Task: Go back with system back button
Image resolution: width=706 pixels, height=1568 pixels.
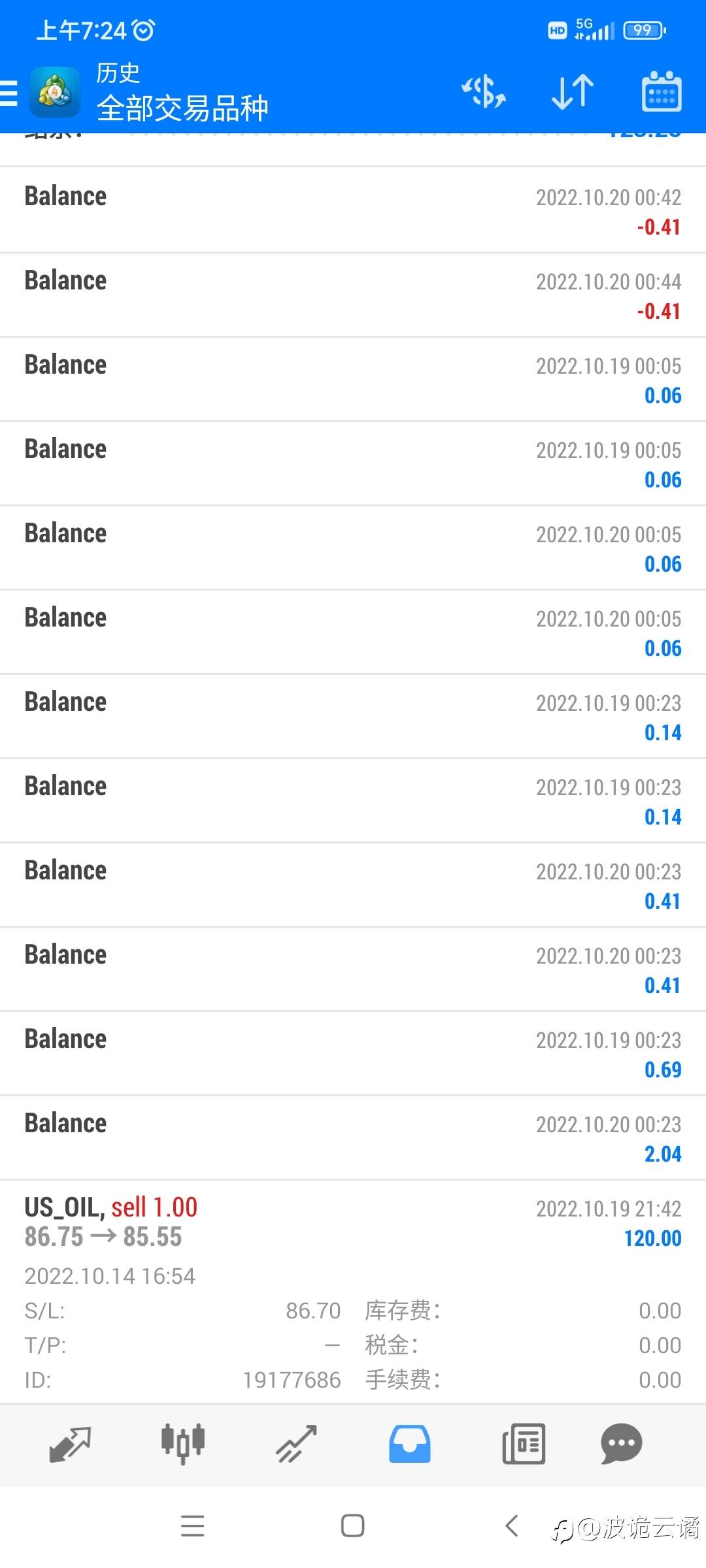Action: pyautogui.click(x=512, y=1526)
